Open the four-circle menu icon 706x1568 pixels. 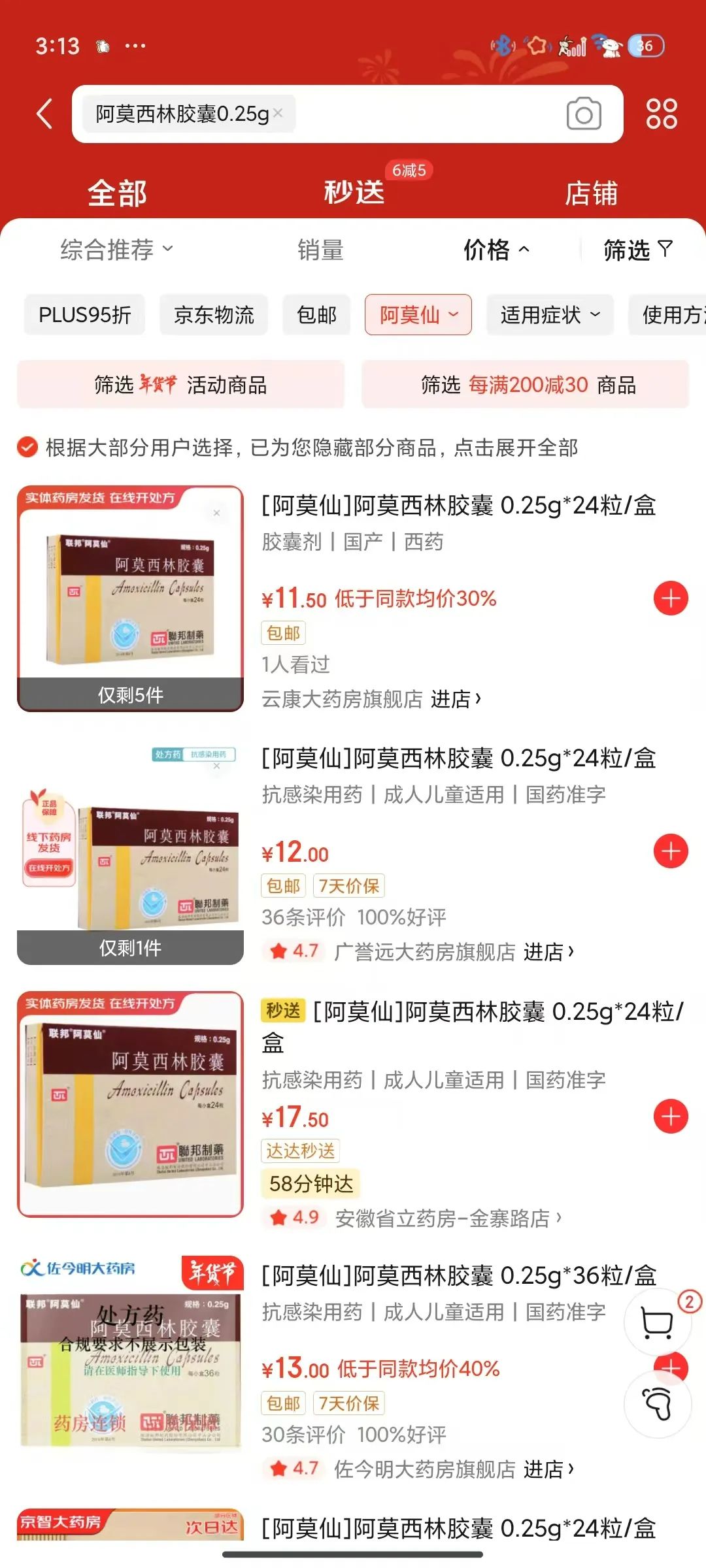tap(661, 114)
